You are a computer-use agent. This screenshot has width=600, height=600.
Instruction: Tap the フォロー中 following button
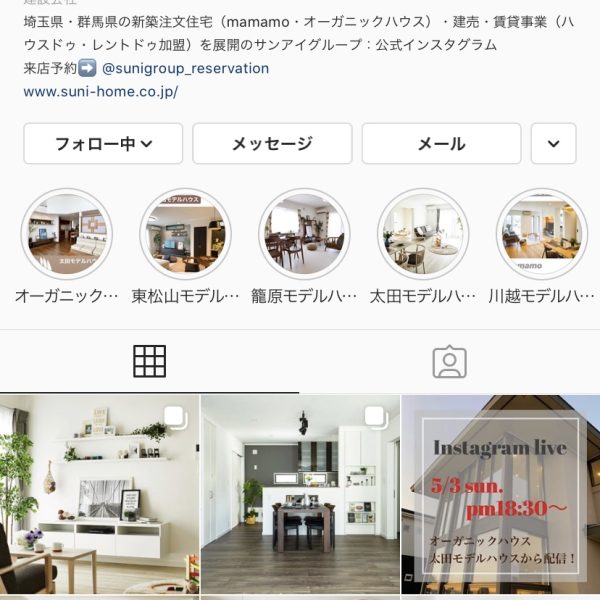(x=103, y=144)
